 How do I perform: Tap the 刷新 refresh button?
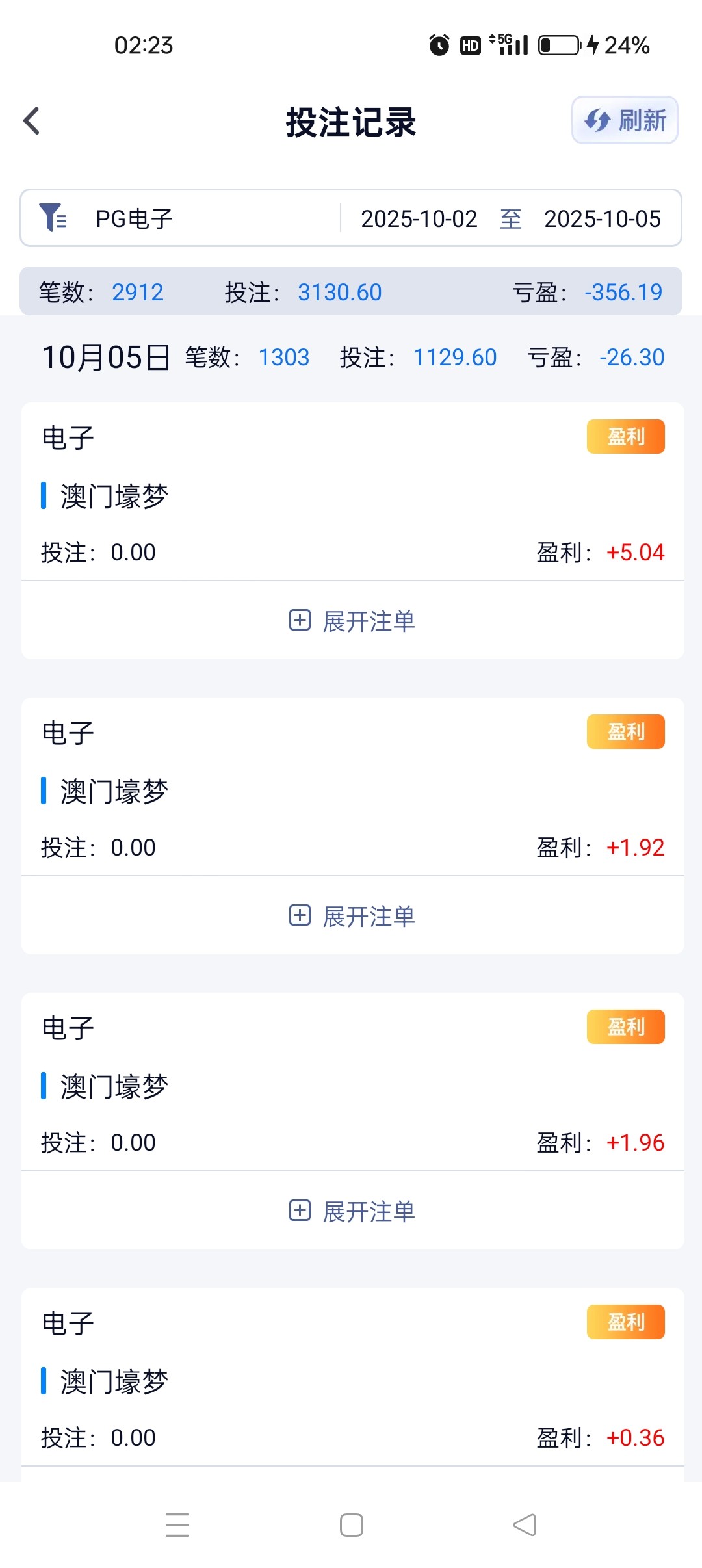tap(625, 120)
